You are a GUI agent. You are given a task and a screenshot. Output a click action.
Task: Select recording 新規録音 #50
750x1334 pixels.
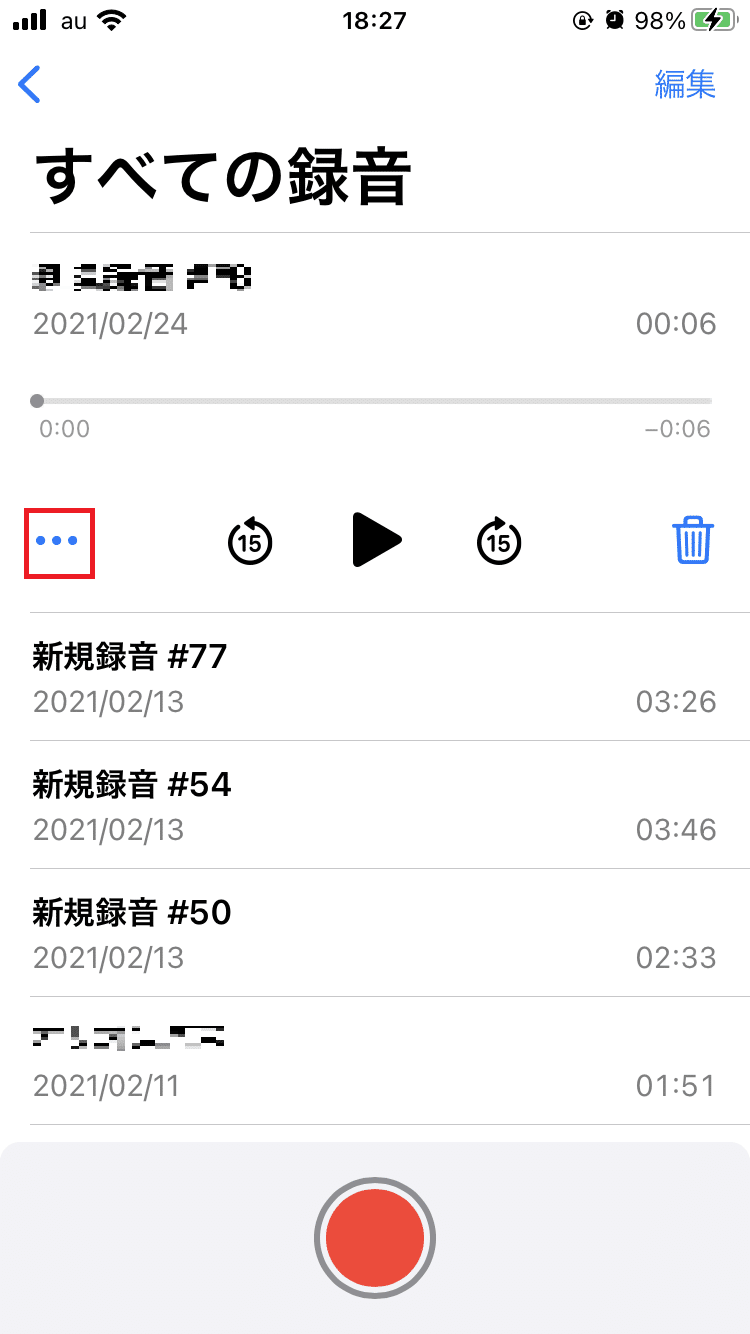point(132,913)
